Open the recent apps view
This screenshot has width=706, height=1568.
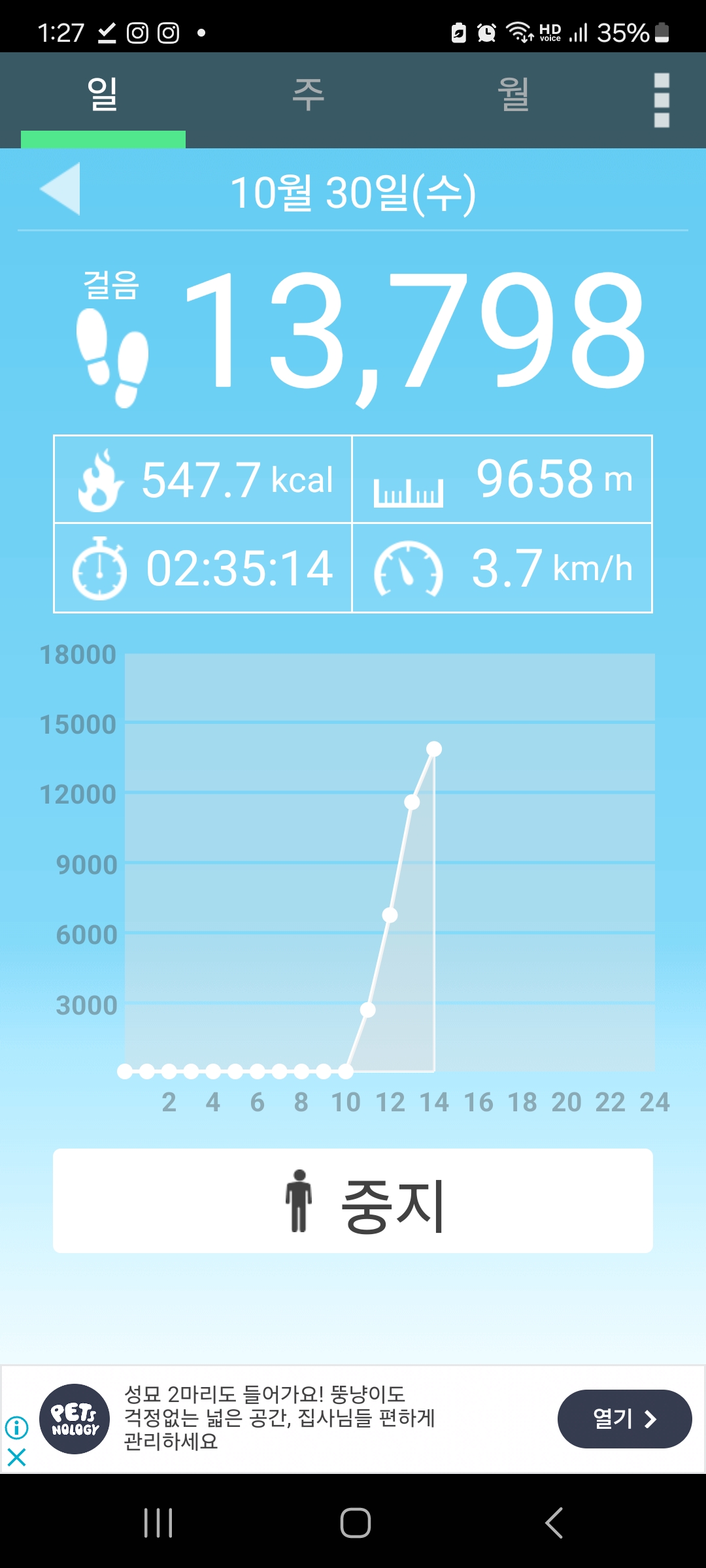tap(158, 1523)
